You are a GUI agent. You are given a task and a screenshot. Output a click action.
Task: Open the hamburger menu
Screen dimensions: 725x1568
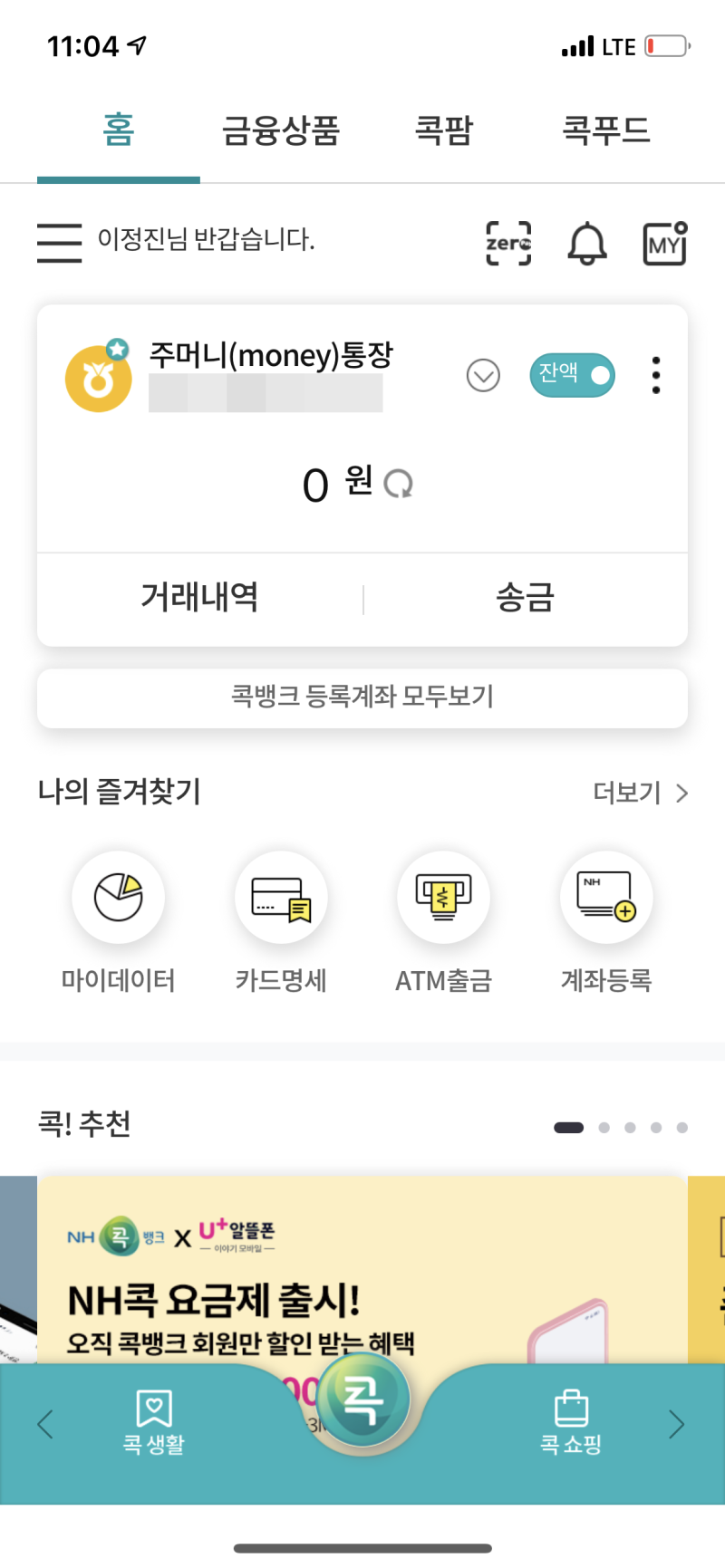[x=59, y=243]
